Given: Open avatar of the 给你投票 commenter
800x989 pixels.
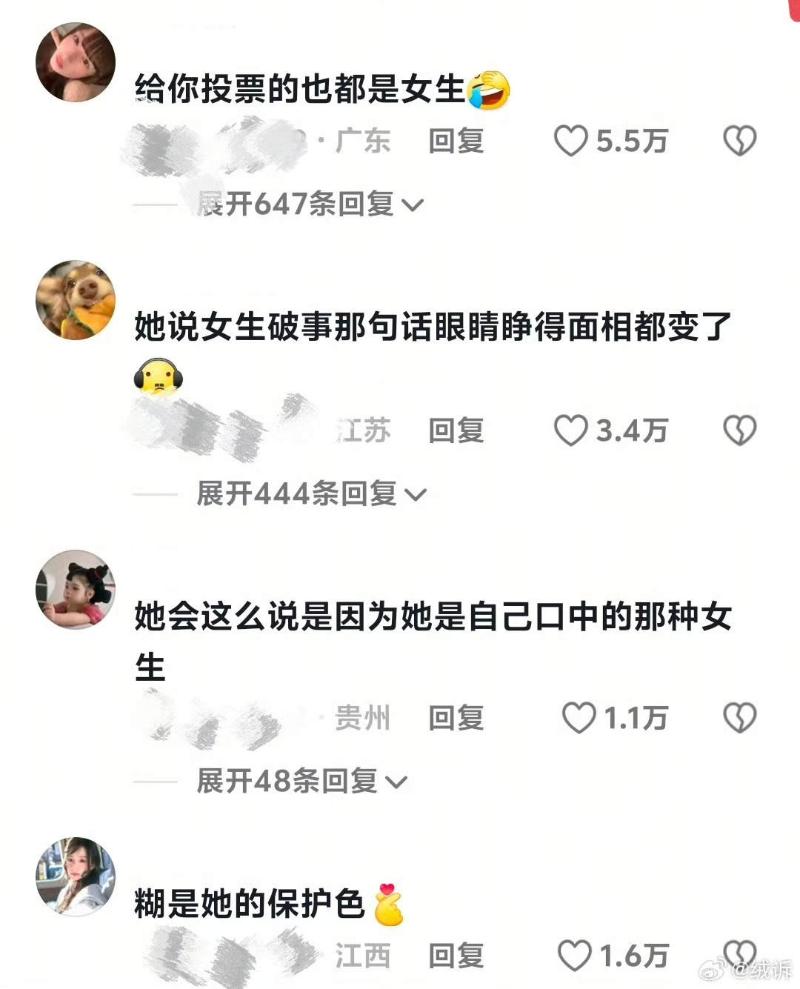Looking at the screenshot, I should pos(76,62).
